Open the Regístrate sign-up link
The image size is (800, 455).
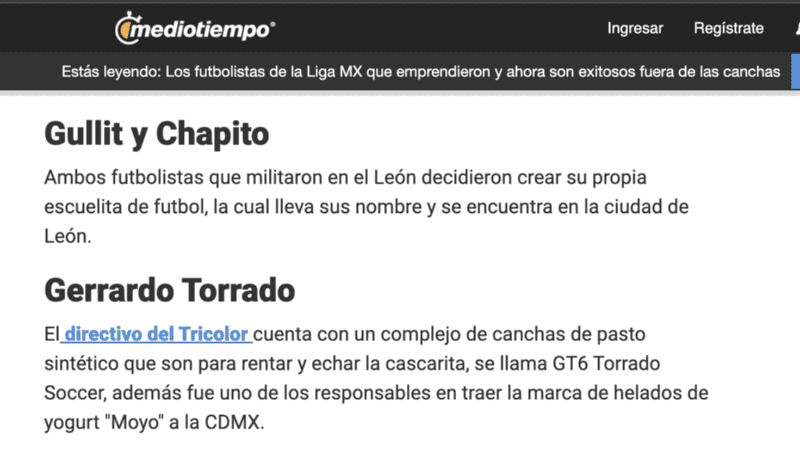(x=728, y=29)
